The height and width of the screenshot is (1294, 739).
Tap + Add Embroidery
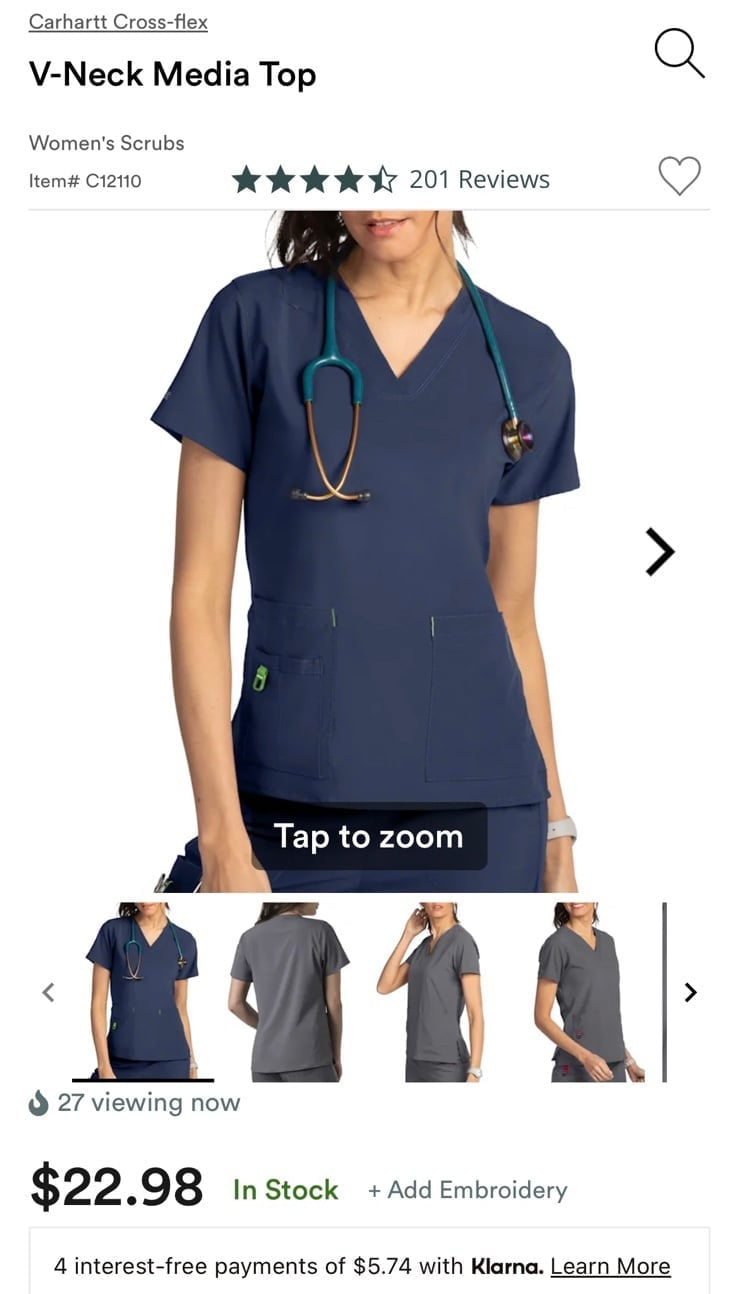point(467,1190)
